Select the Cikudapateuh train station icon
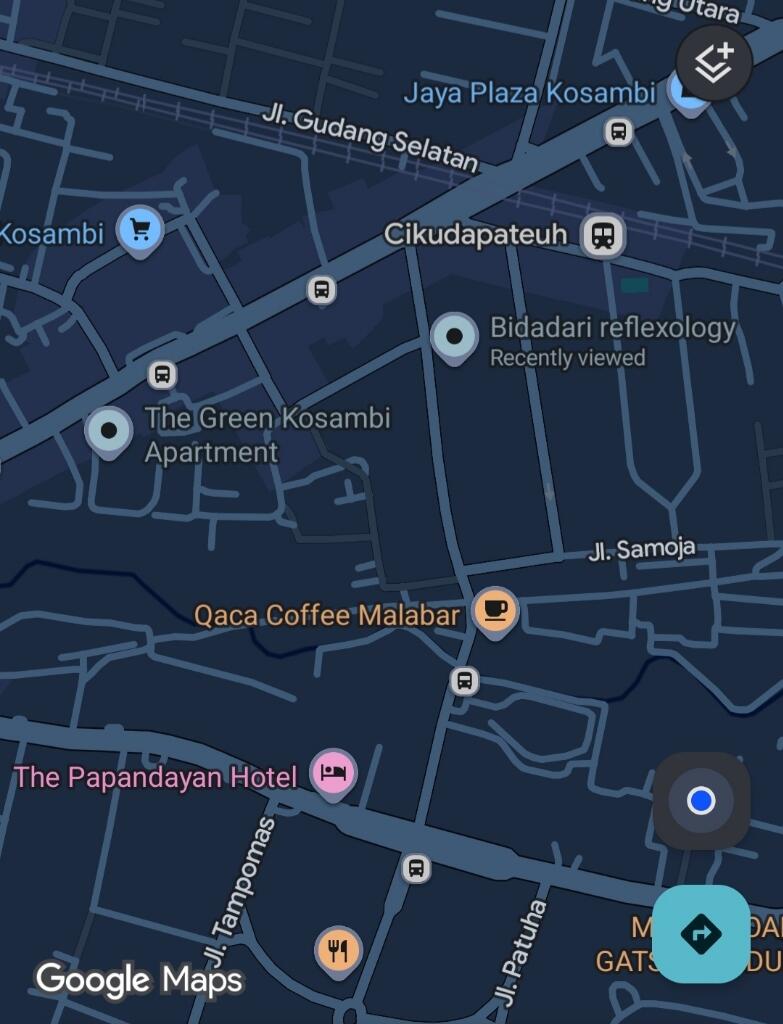The width and height of the screenshot is (783, 1024). 600,237
